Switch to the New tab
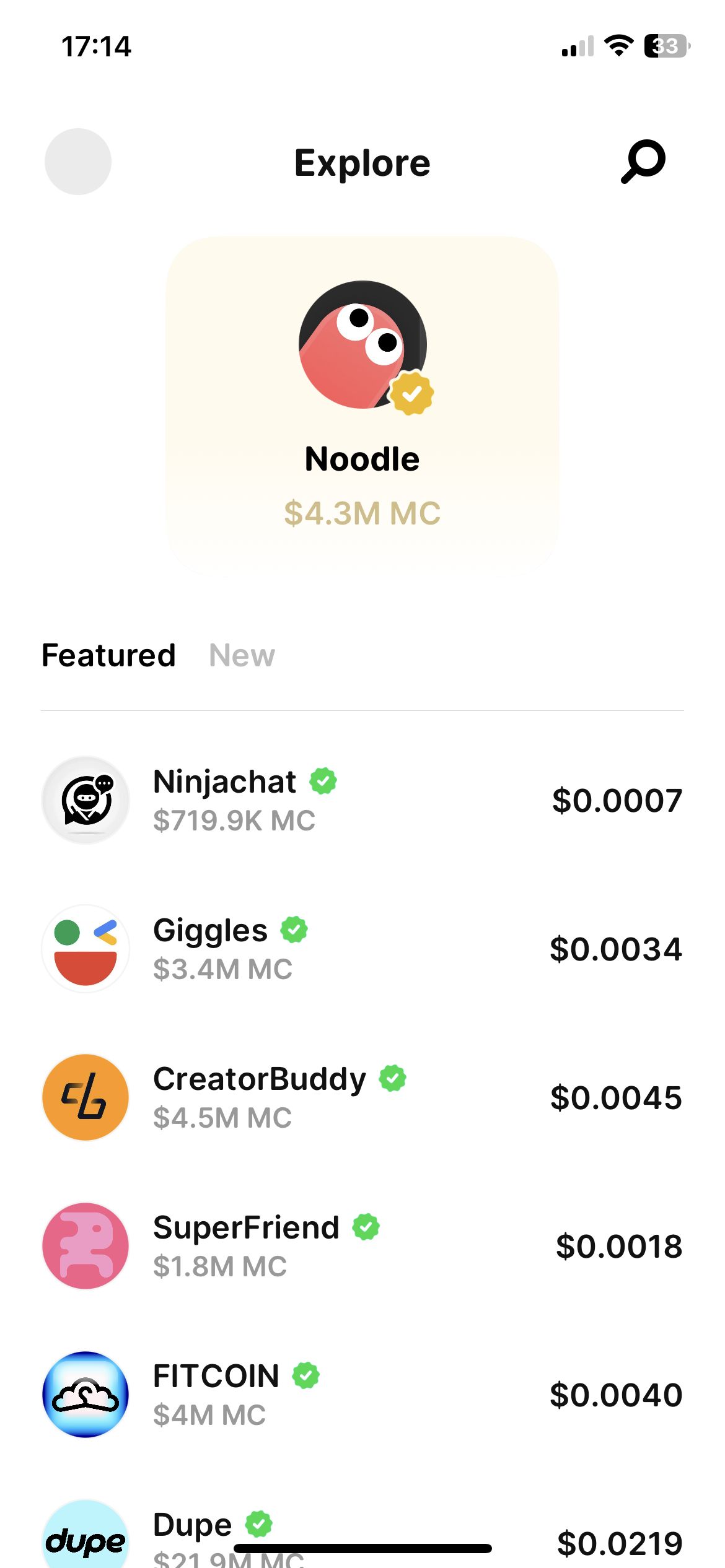Image resolution: width=725 pixels, height=1568 pixels. tap(242, 655)
